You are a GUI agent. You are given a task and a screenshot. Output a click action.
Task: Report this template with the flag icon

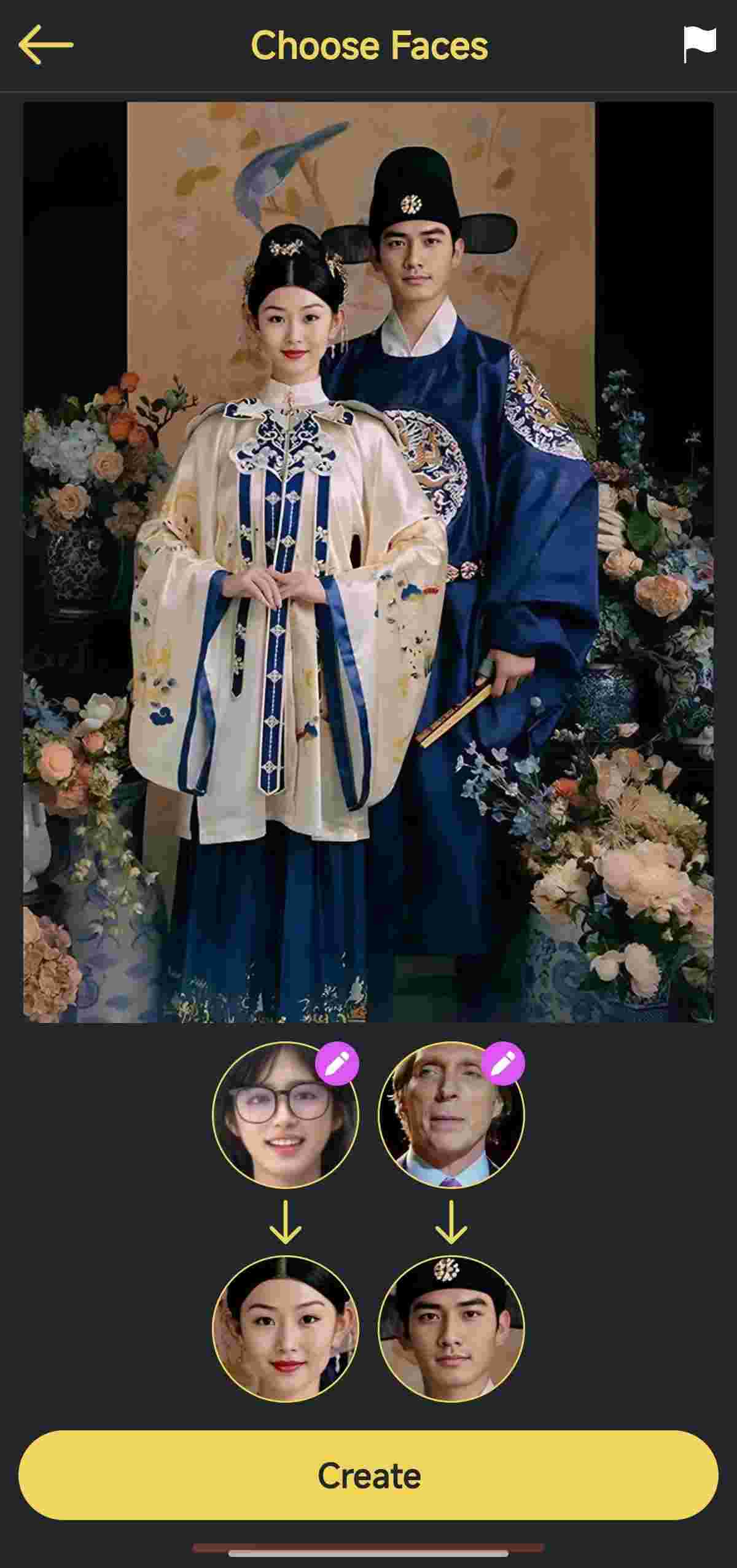click(x=700, y=45)
